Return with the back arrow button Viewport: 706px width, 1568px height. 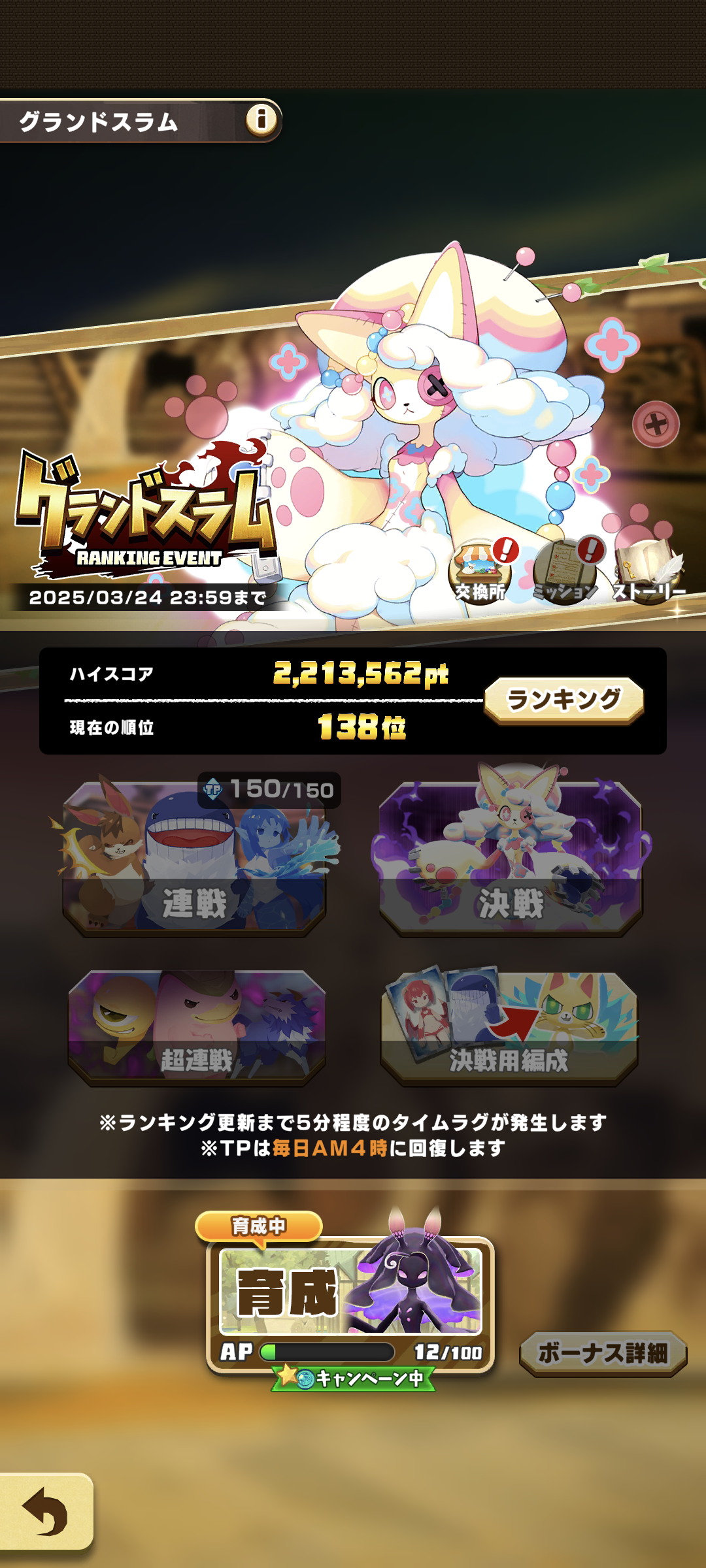point(46,1512)
